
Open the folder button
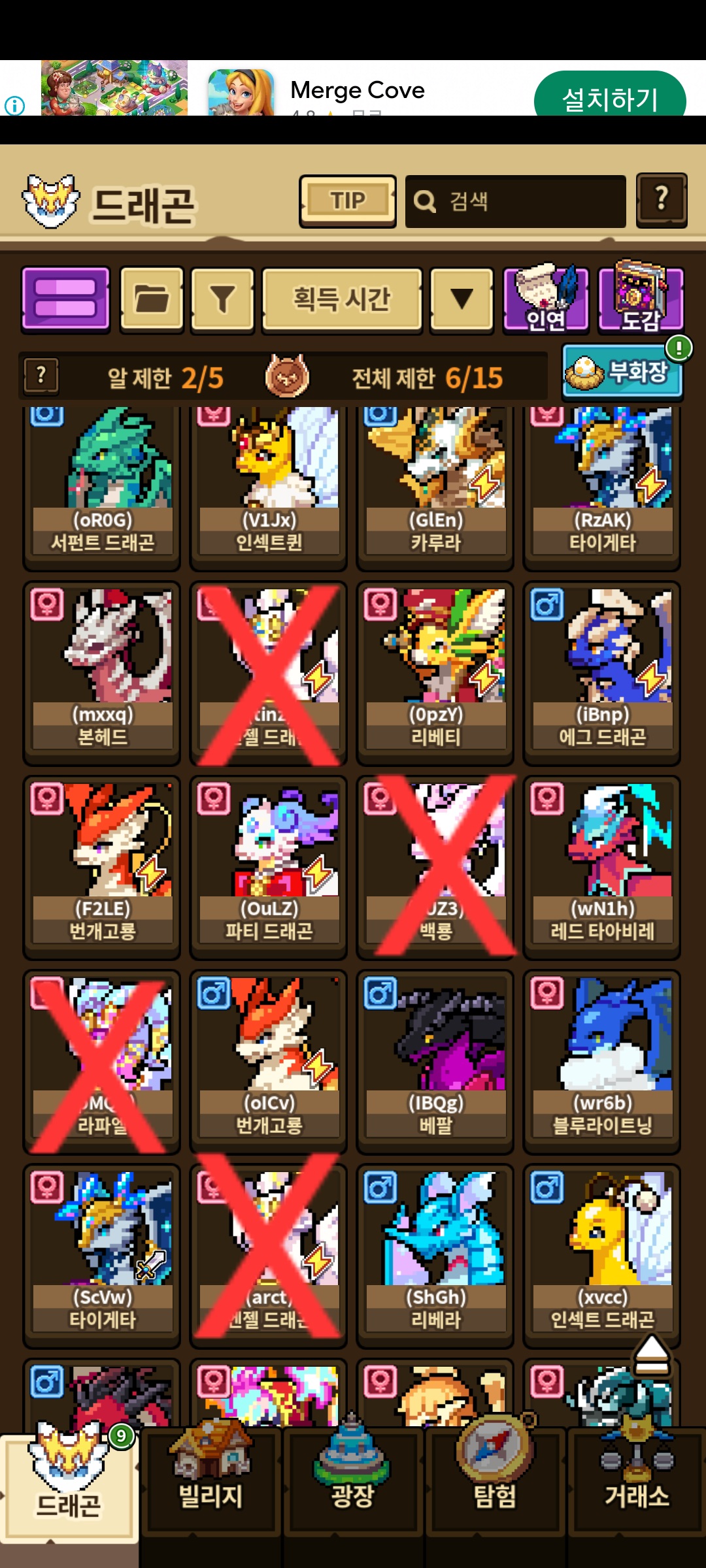pyautogui.click(x=152, y=299)
